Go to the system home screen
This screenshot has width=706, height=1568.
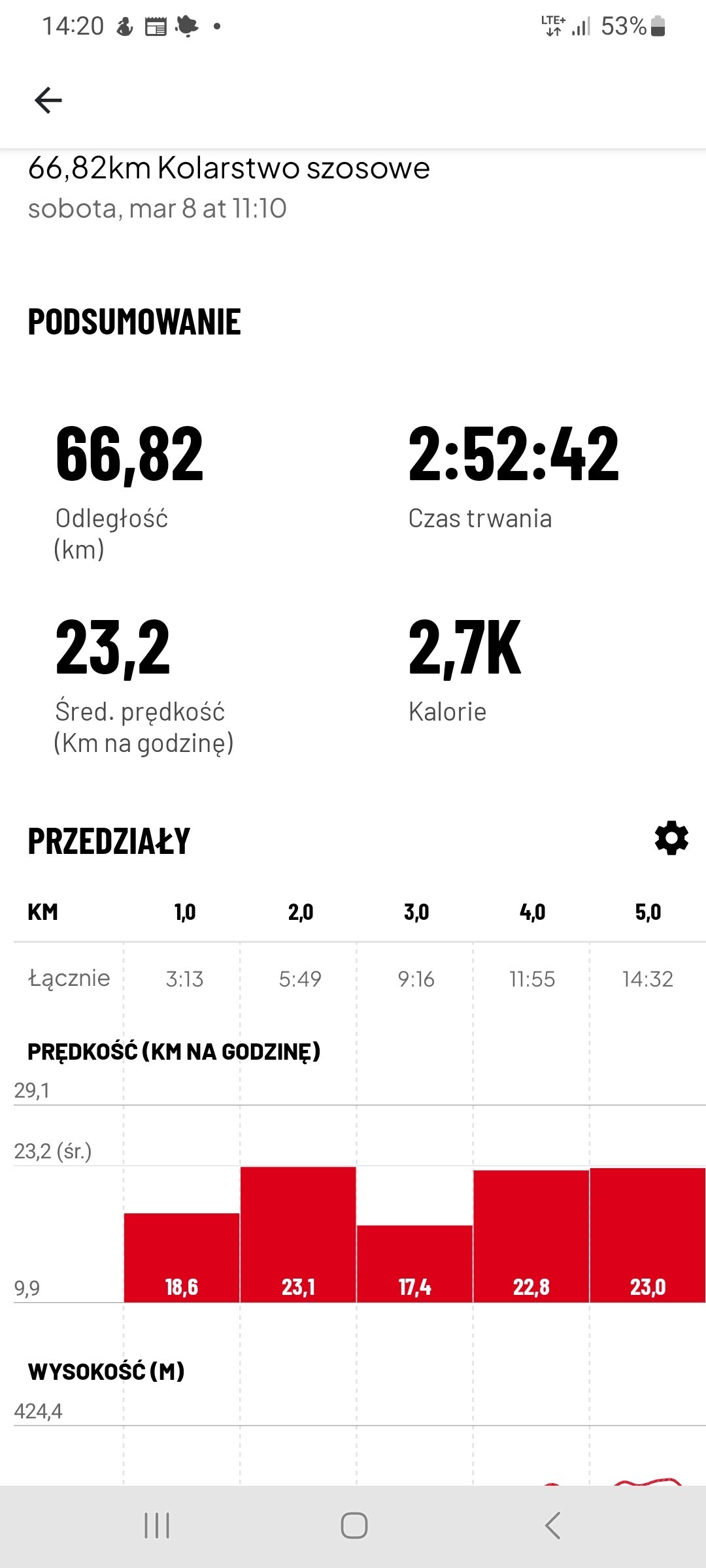point(354,1526)
